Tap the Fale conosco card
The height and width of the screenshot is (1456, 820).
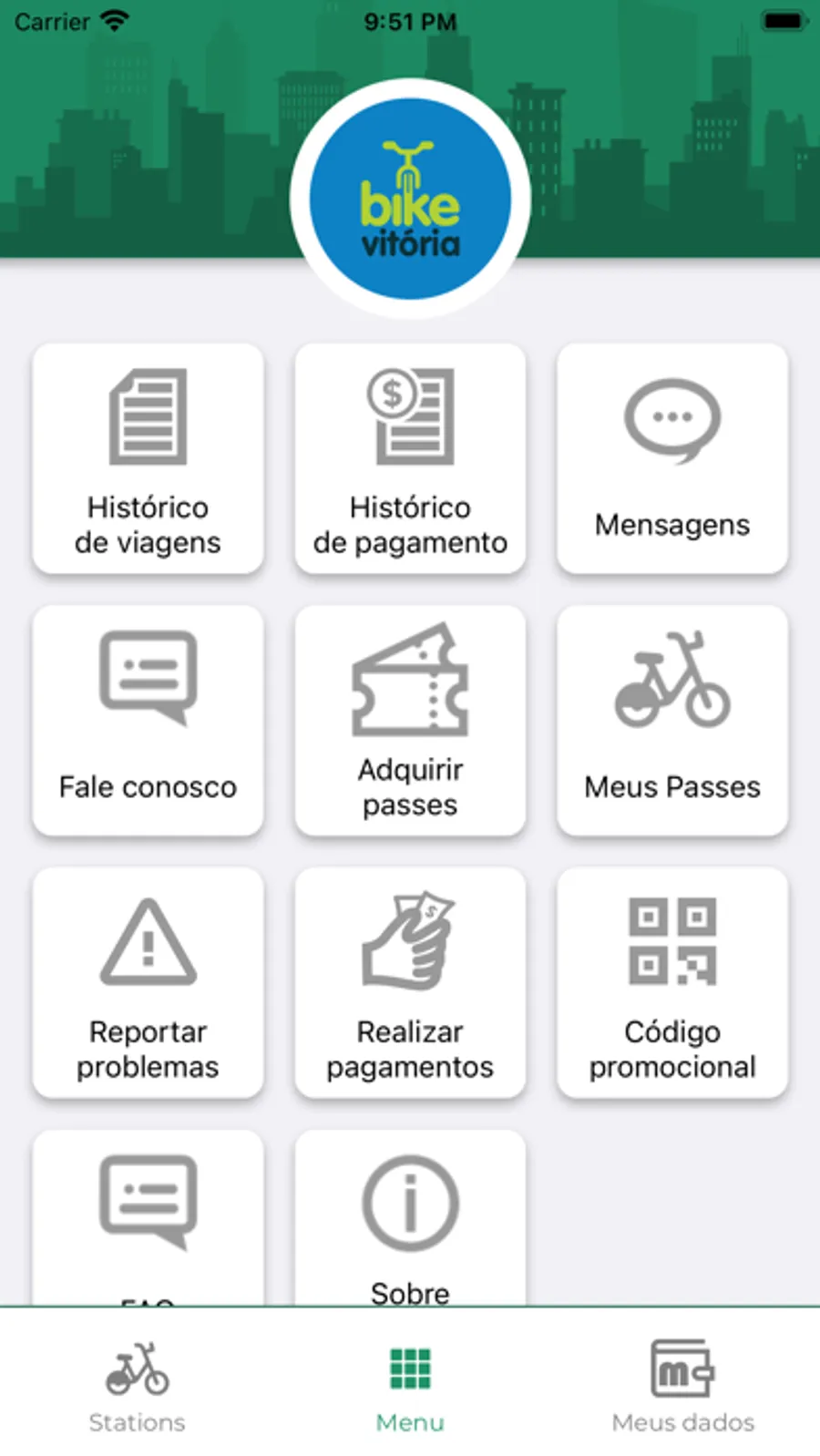click(x=148, y=720)
